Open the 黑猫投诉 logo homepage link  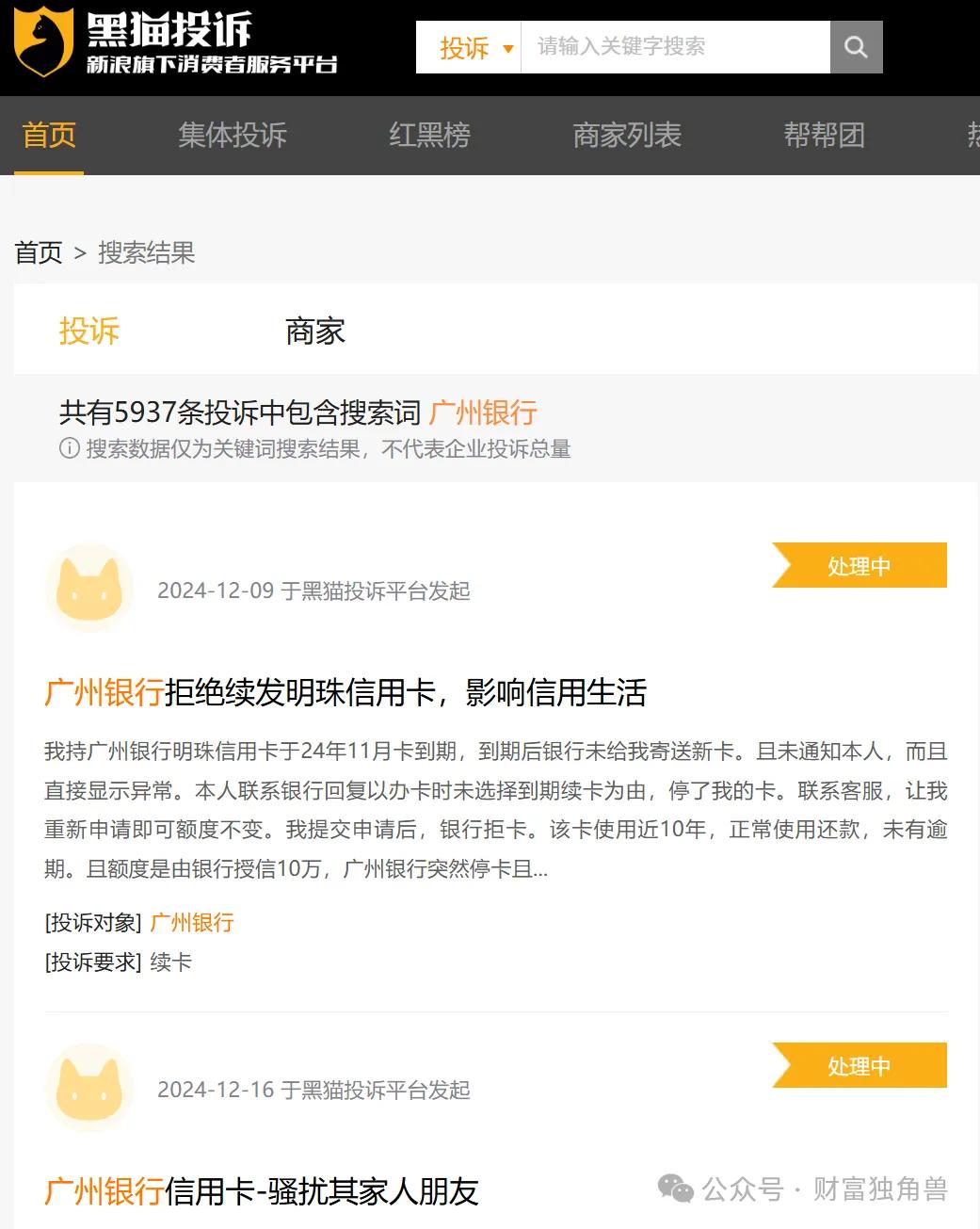(175, 43)
